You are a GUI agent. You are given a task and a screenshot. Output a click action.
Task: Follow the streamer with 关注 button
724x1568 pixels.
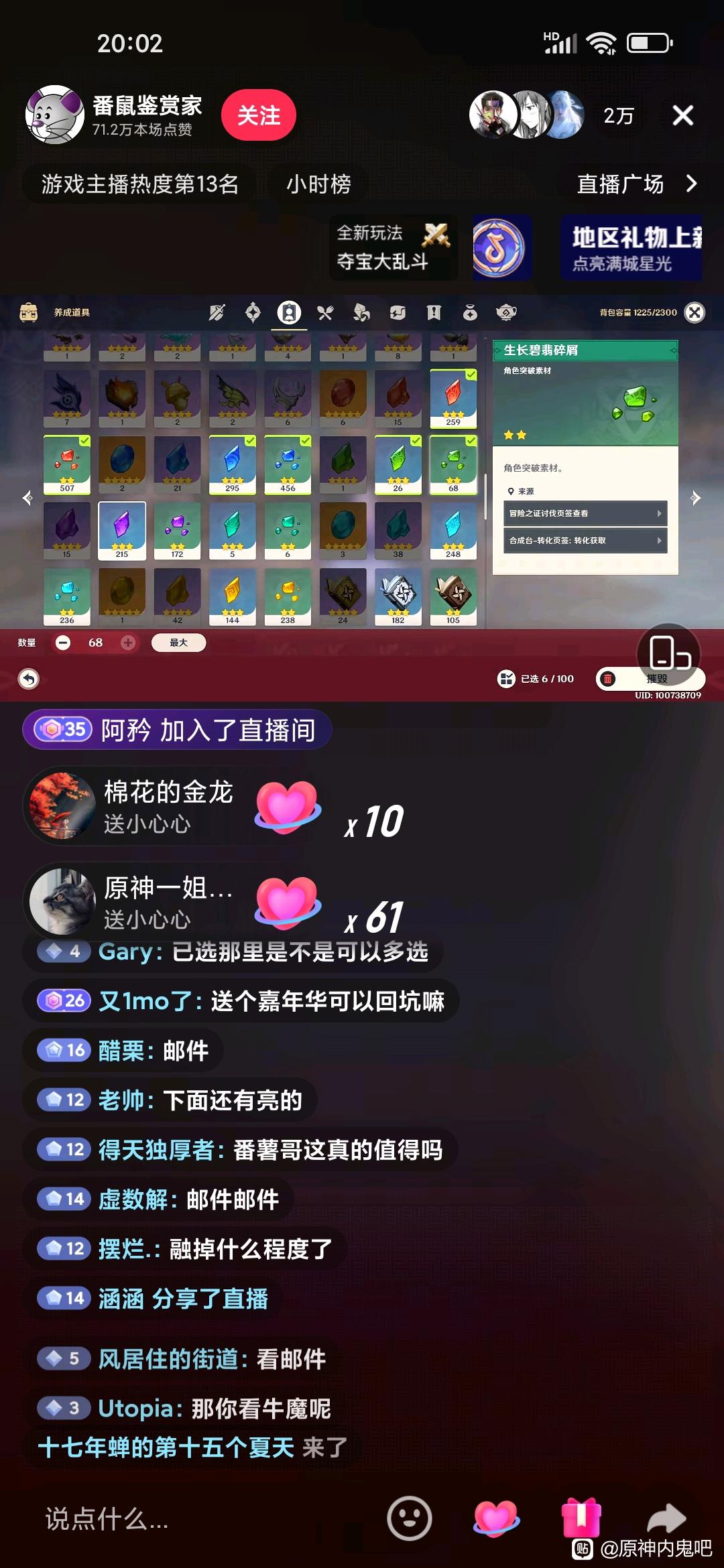(259, 115)
